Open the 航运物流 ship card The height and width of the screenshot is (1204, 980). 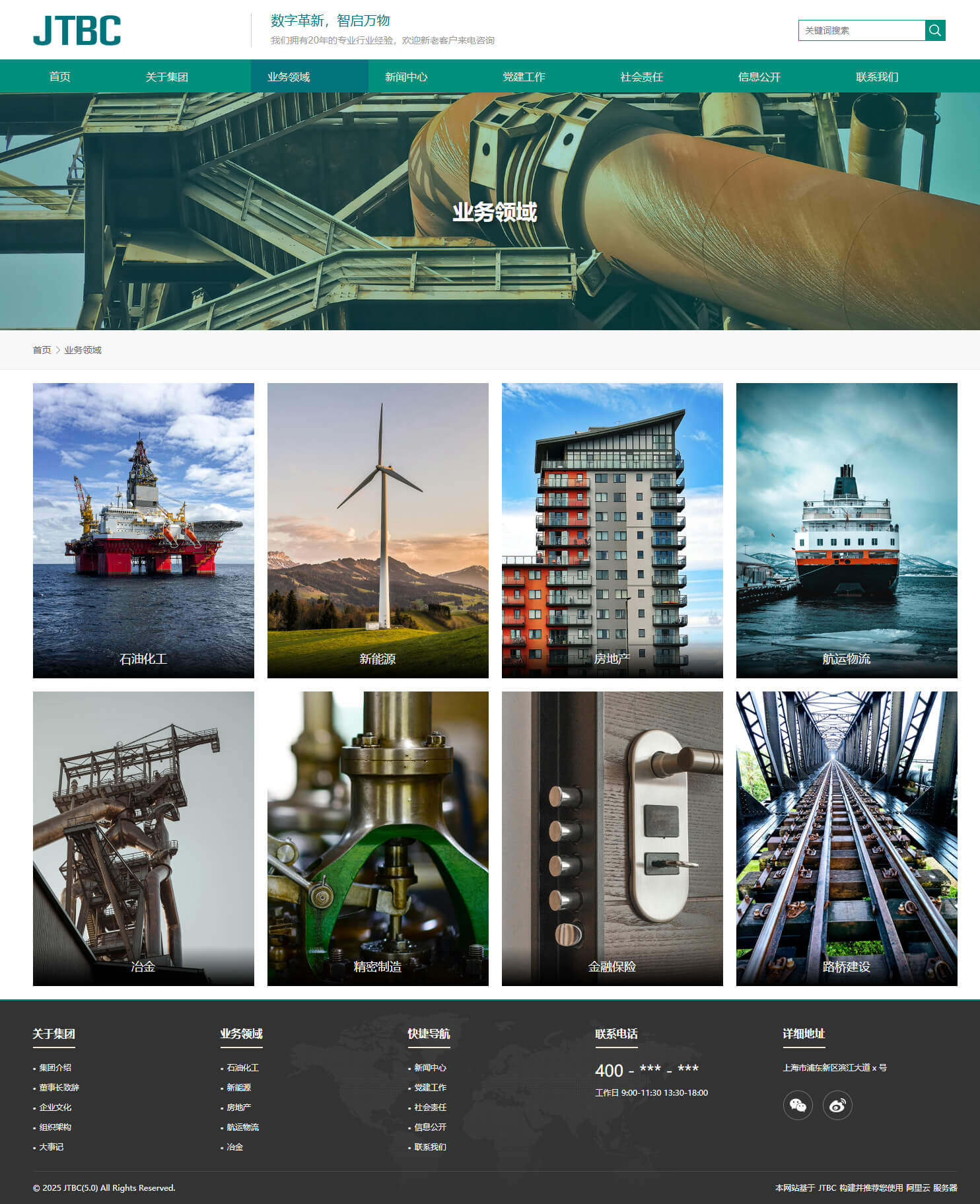coord(847,530)
